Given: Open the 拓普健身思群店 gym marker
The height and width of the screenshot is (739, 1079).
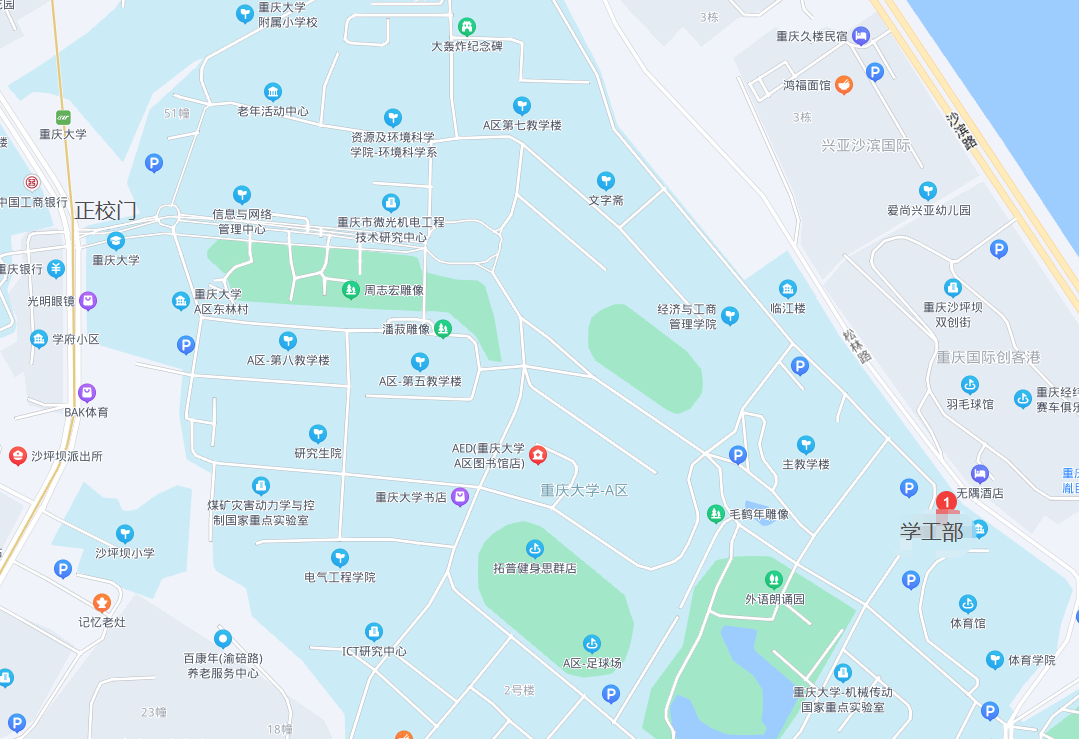Looking at the screenshot, I should tap(535, 549).
